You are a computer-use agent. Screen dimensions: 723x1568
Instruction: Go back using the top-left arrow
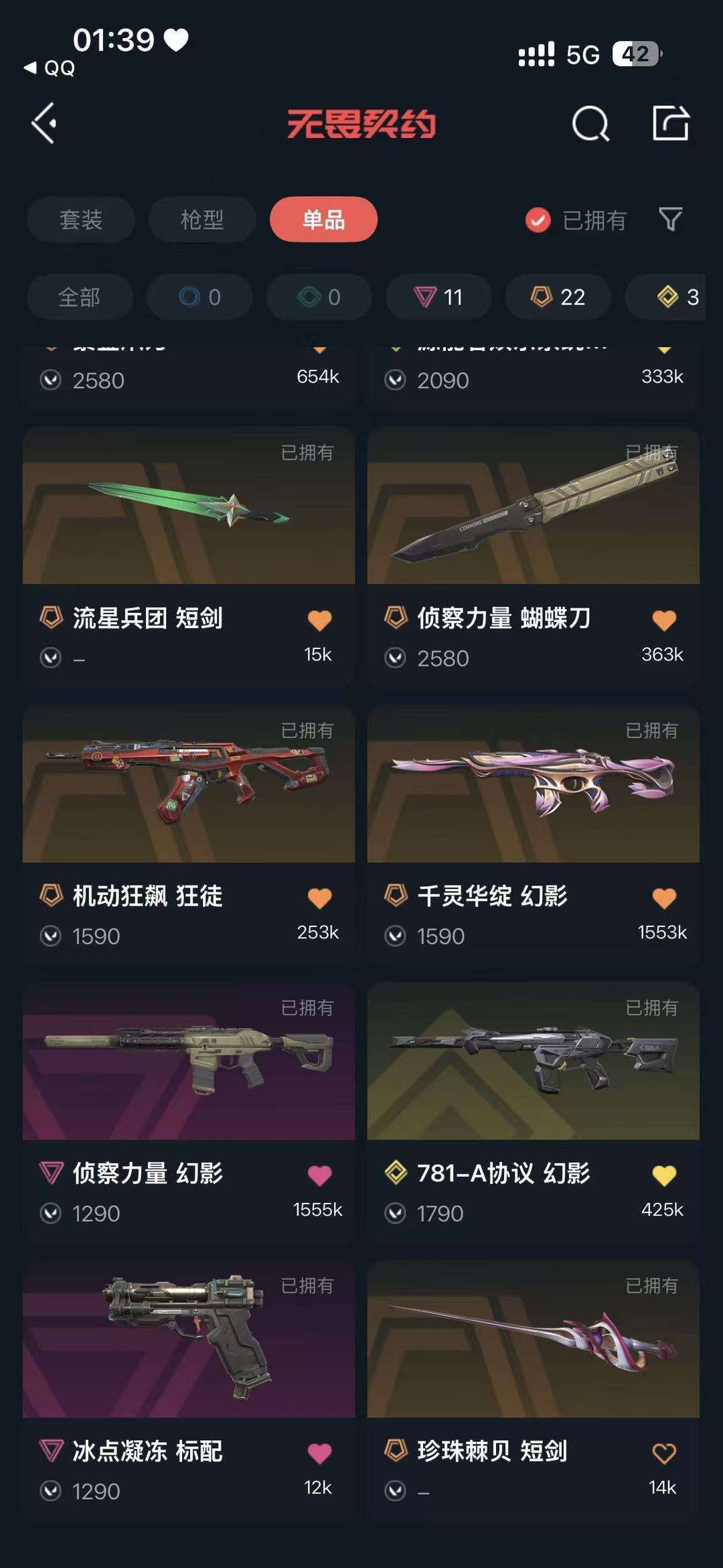(45, 123)
